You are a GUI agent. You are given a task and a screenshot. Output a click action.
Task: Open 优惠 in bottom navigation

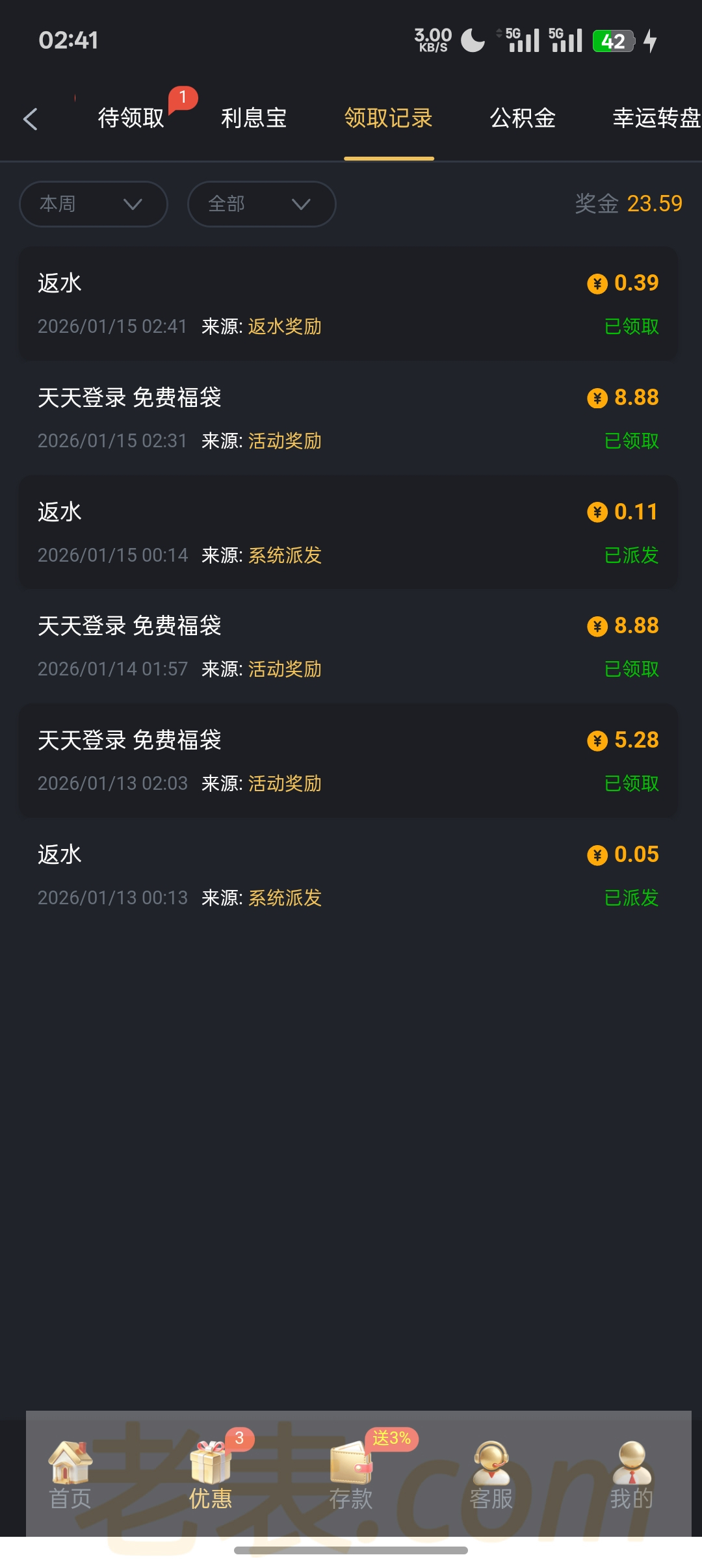211,1476
